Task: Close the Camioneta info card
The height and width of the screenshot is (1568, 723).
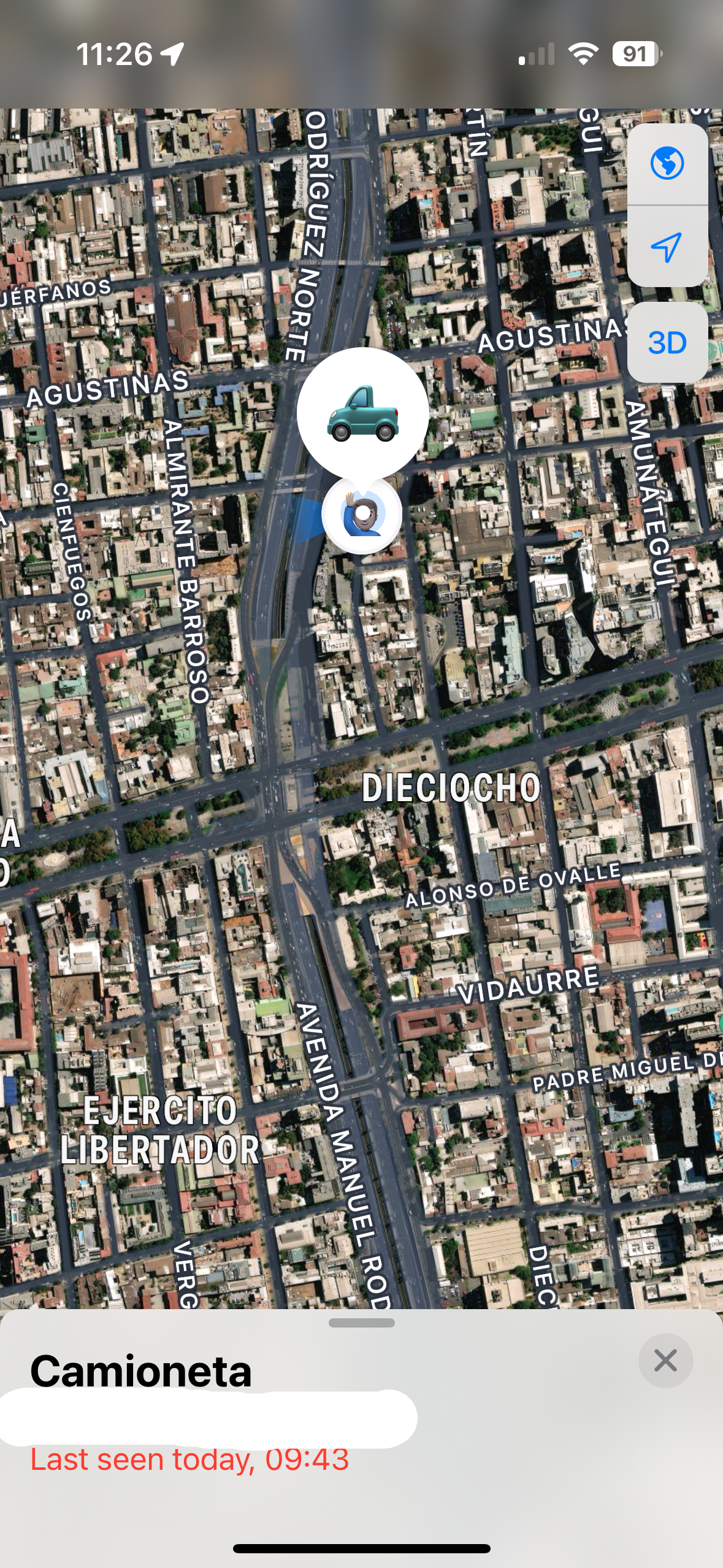Action: 665,1361
